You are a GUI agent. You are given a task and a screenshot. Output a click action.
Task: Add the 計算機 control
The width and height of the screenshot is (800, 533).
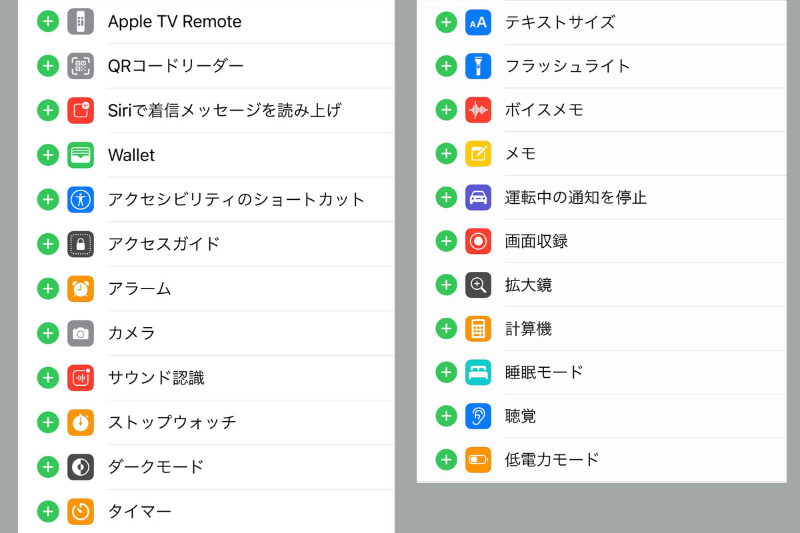click(446, 328)
